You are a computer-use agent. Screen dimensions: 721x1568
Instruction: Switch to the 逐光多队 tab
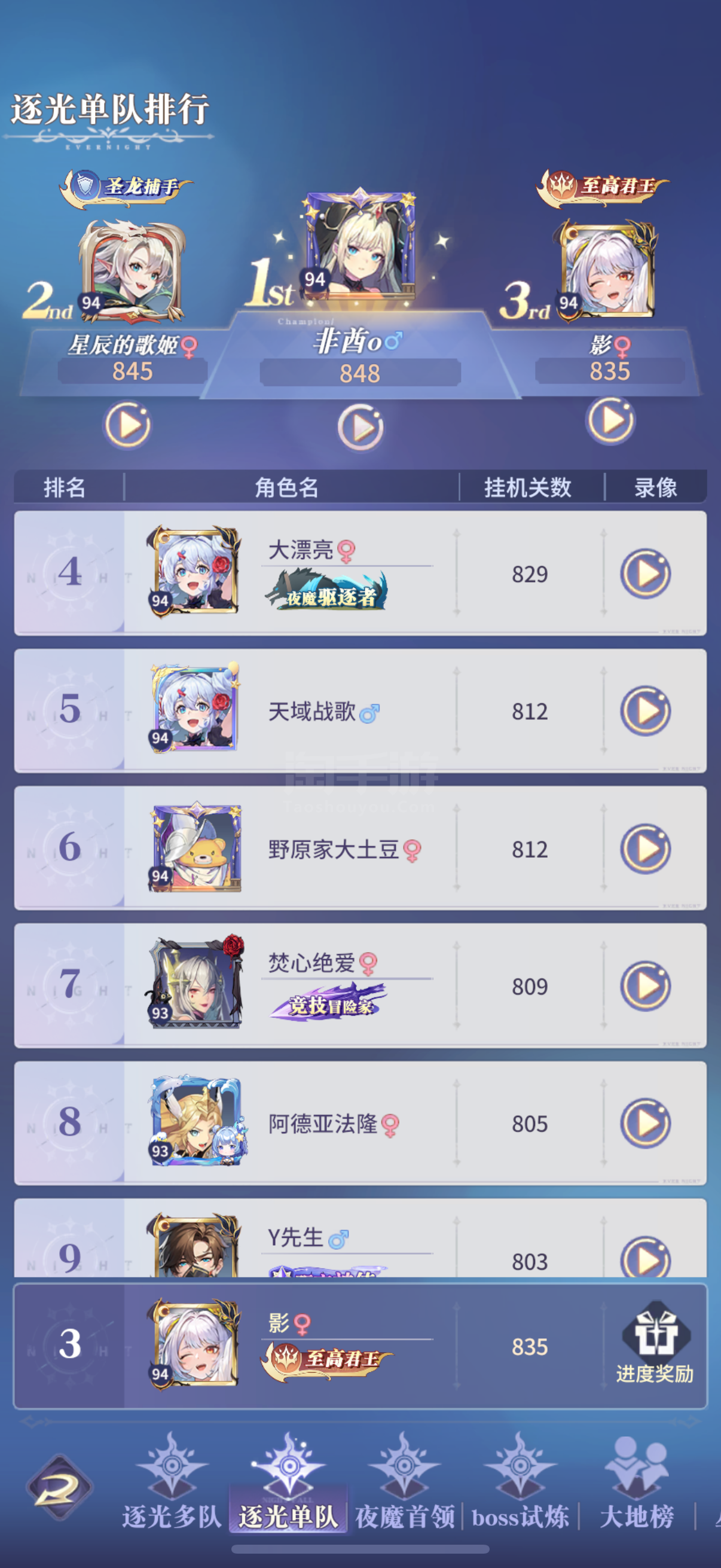(172, 1485)
